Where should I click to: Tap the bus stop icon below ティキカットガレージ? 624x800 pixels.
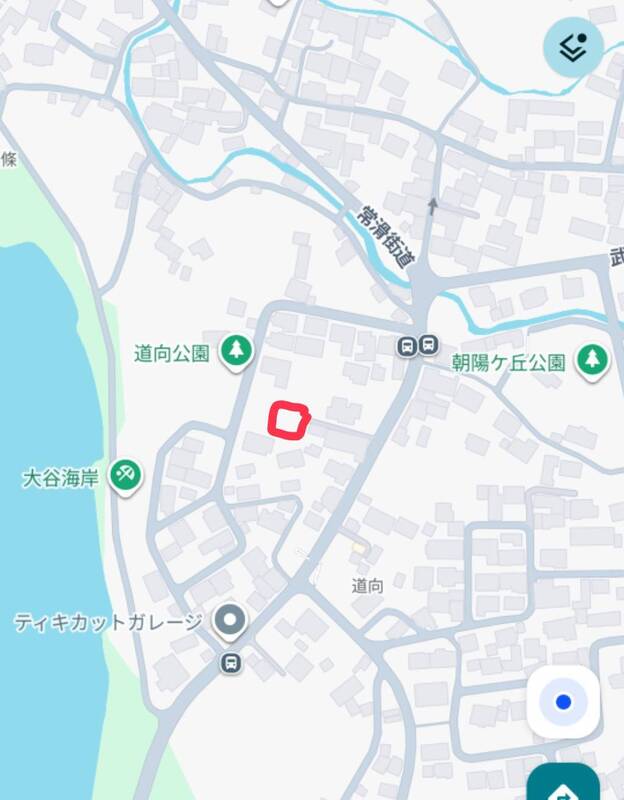pos(231,662)
